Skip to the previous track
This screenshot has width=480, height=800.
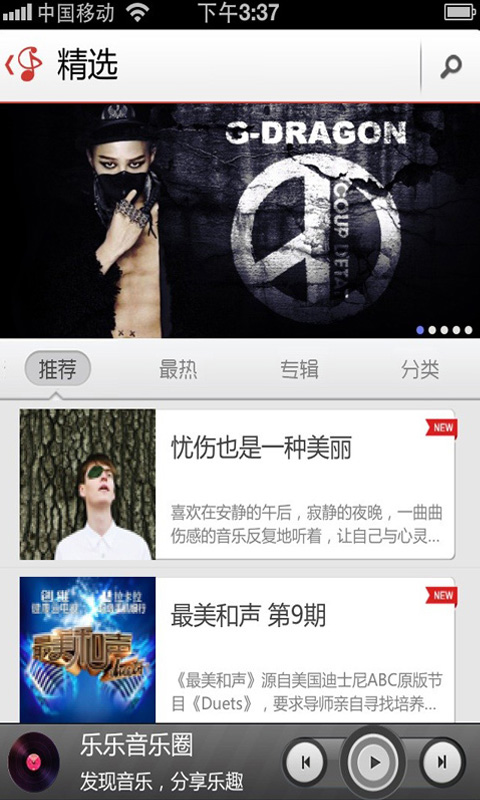(306, 762)
